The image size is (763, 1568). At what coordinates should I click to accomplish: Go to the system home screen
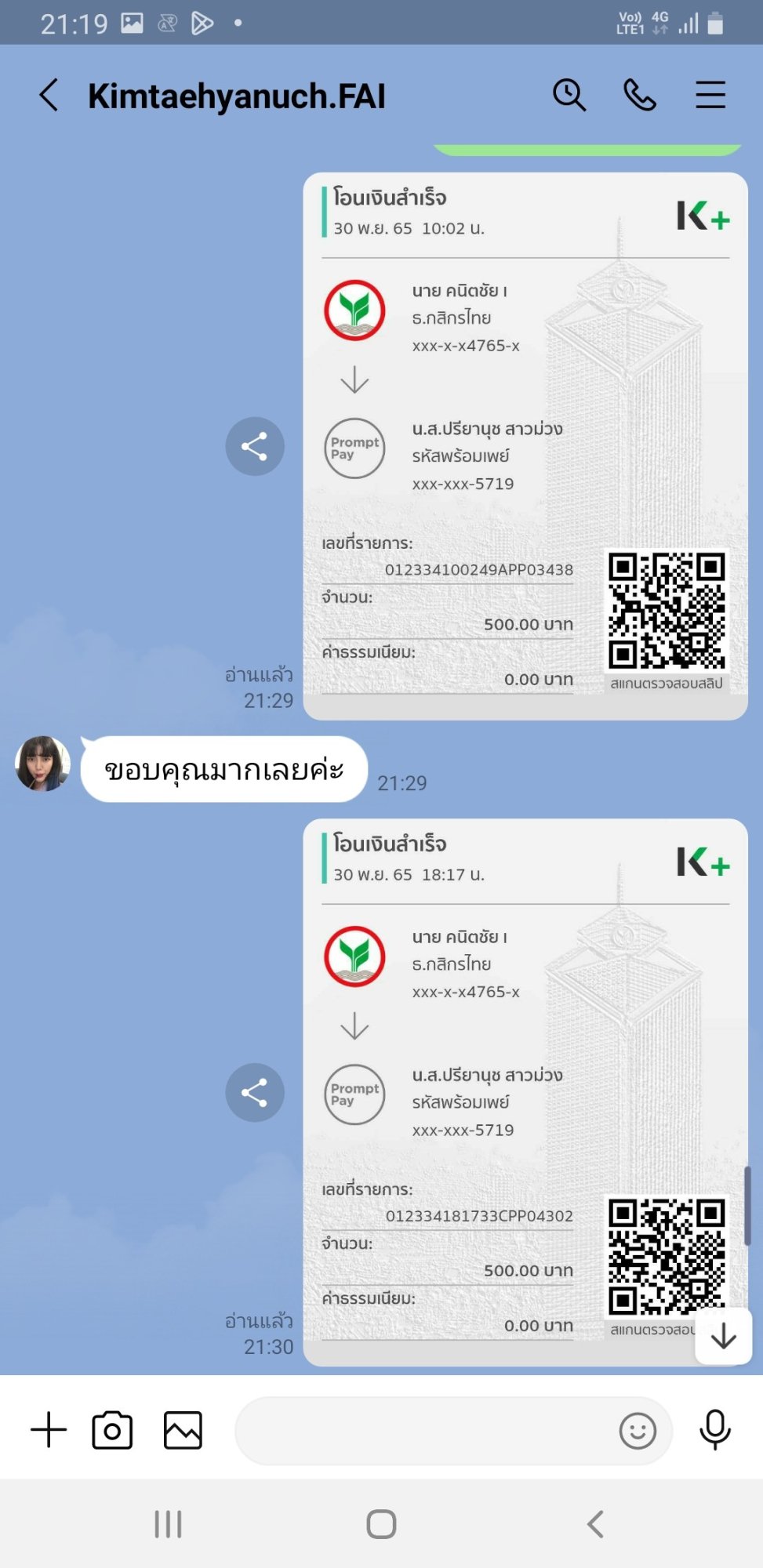point(381,1524)
